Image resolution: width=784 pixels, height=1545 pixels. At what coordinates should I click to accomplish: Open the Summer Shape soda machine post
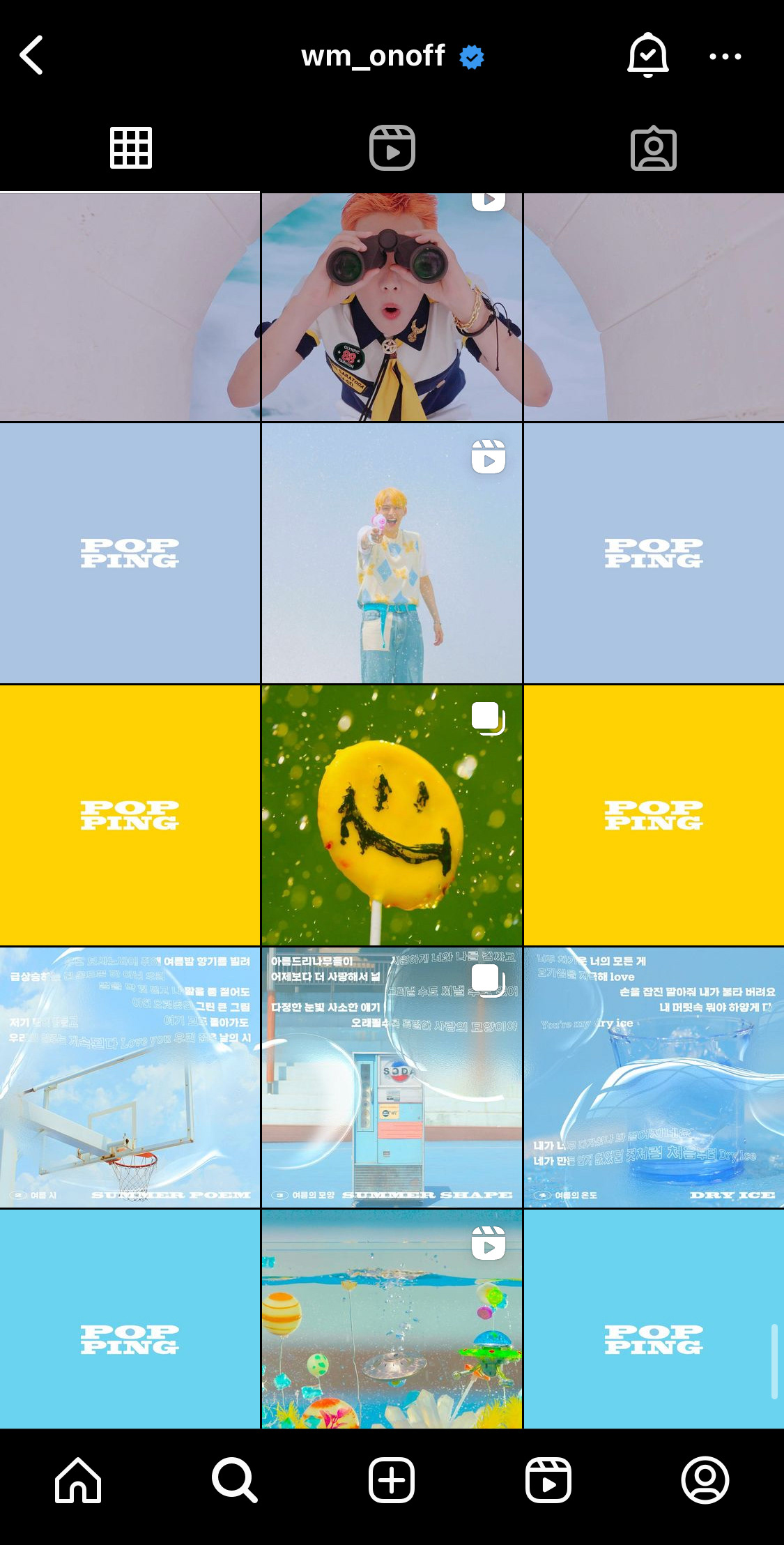pyautogui.click(x=392, y=1077)
